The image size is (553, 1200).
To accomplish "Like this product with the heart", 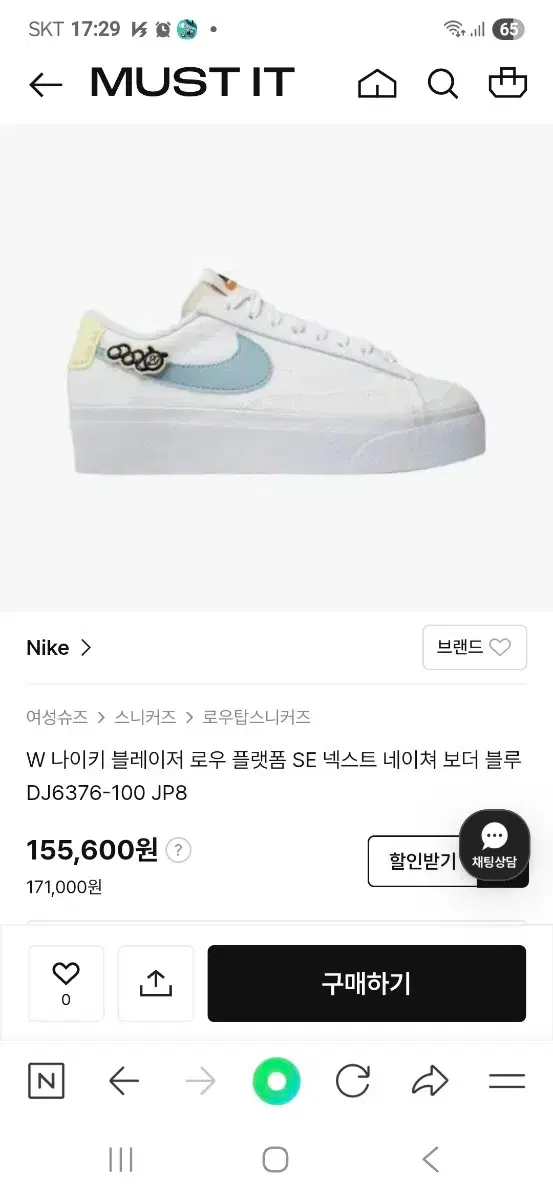I will pos(66,983).
